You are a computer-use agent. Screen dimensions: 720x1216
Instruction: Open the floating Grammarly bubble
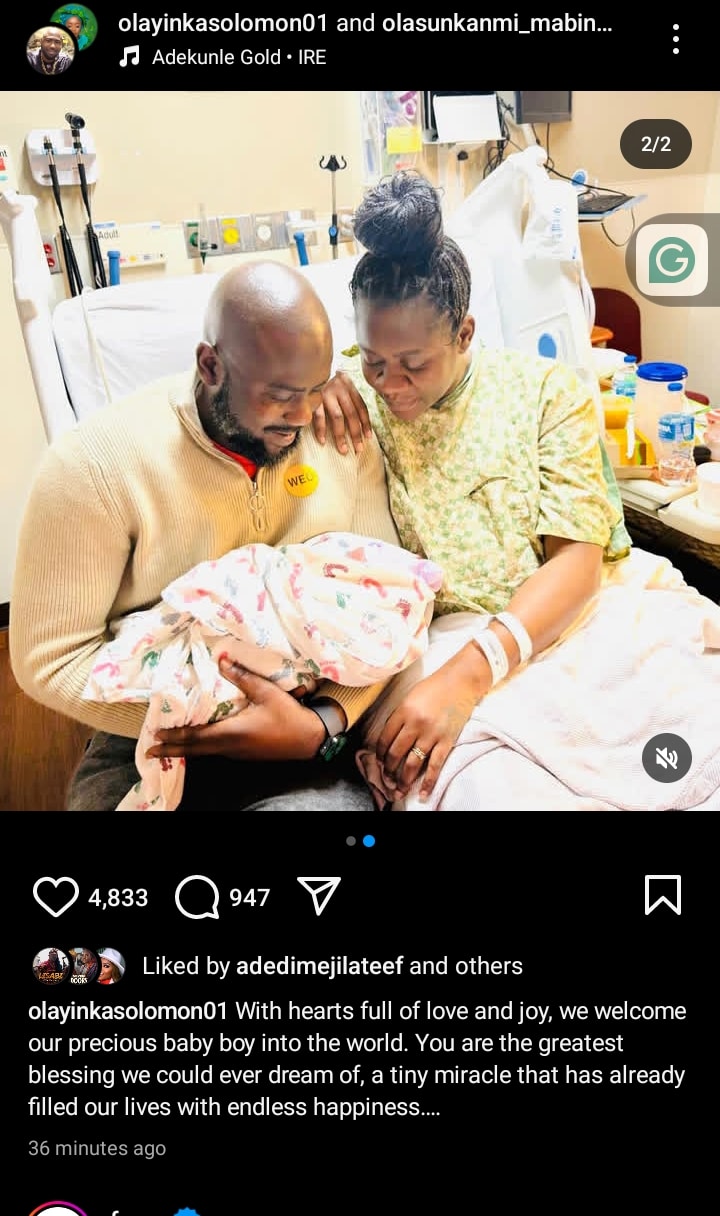[x=672, y=260]
